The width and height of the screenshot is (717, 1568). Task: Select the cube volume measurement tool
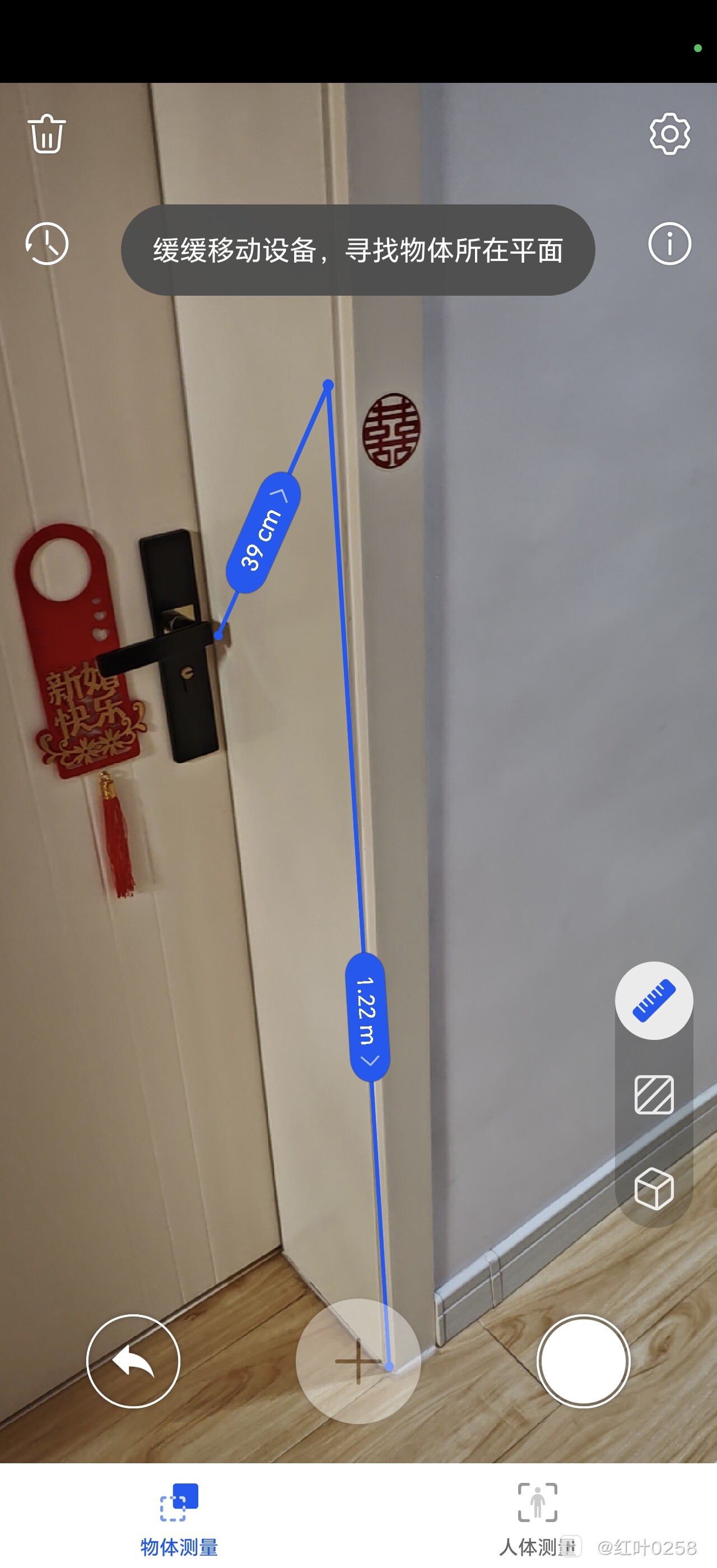coord(654,1188)
